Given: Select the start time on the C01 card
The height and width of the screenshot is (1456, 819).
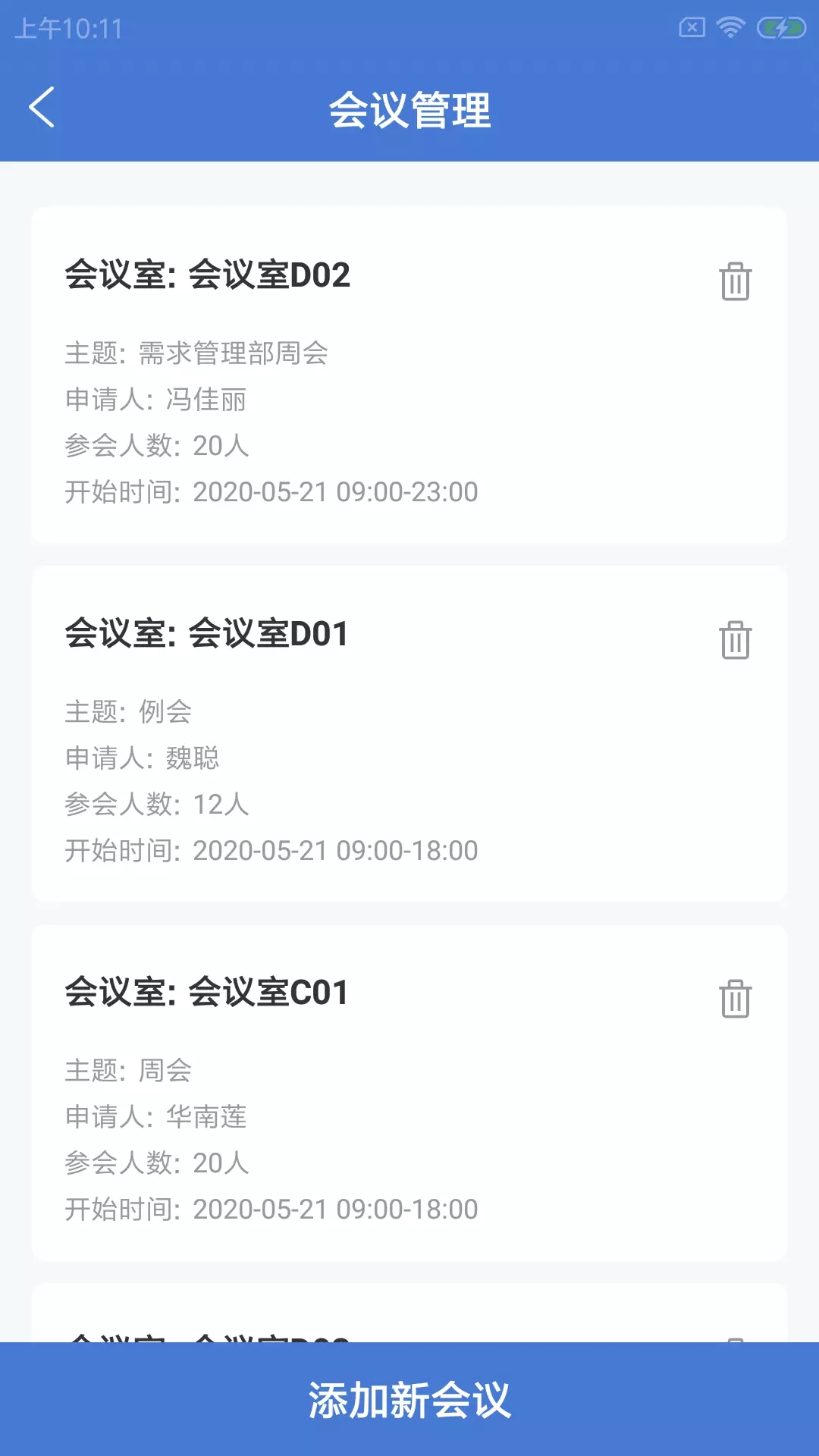Looking at the screenshot, I should point(271,1208).
